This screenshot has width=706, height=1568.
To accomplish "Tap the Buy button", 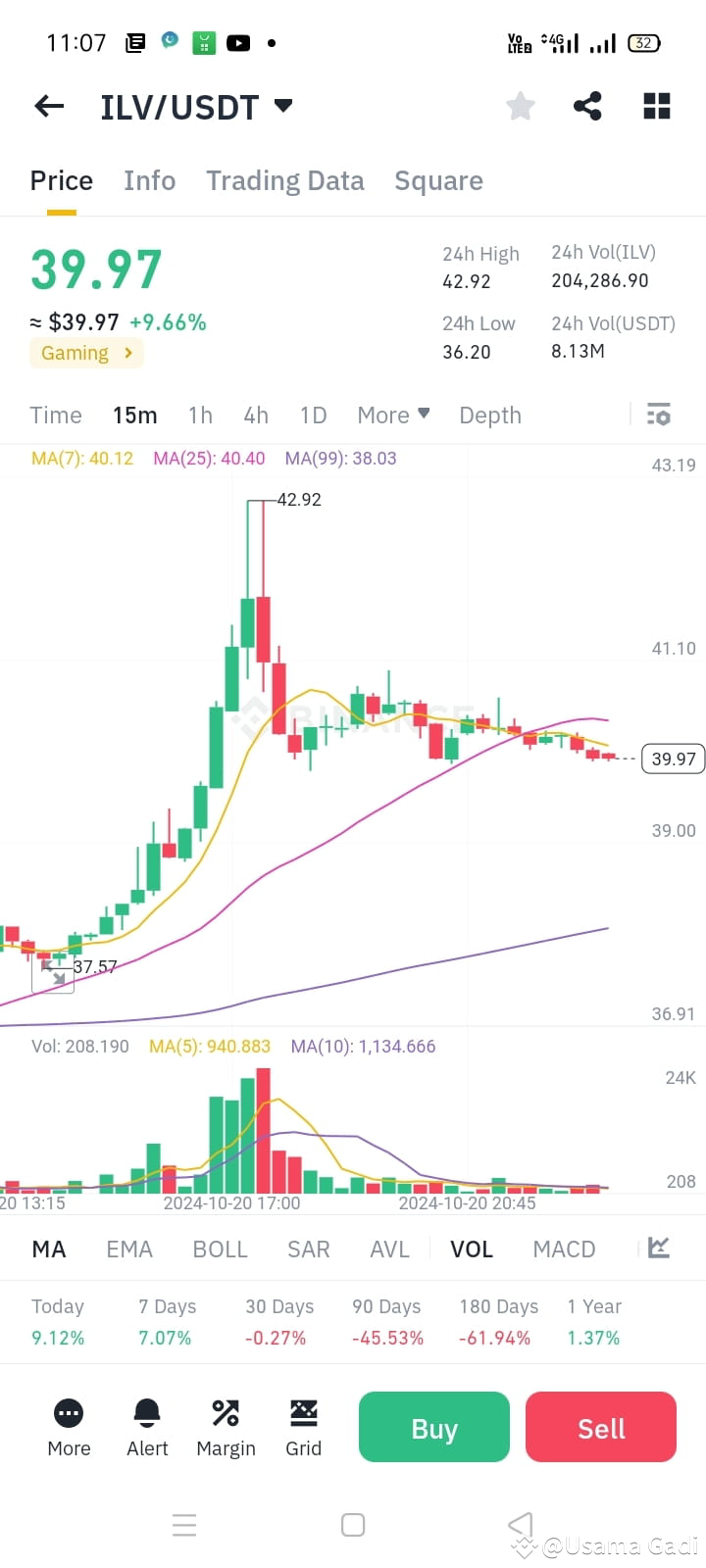I will pyautogui.click(x=433, y=1427).
